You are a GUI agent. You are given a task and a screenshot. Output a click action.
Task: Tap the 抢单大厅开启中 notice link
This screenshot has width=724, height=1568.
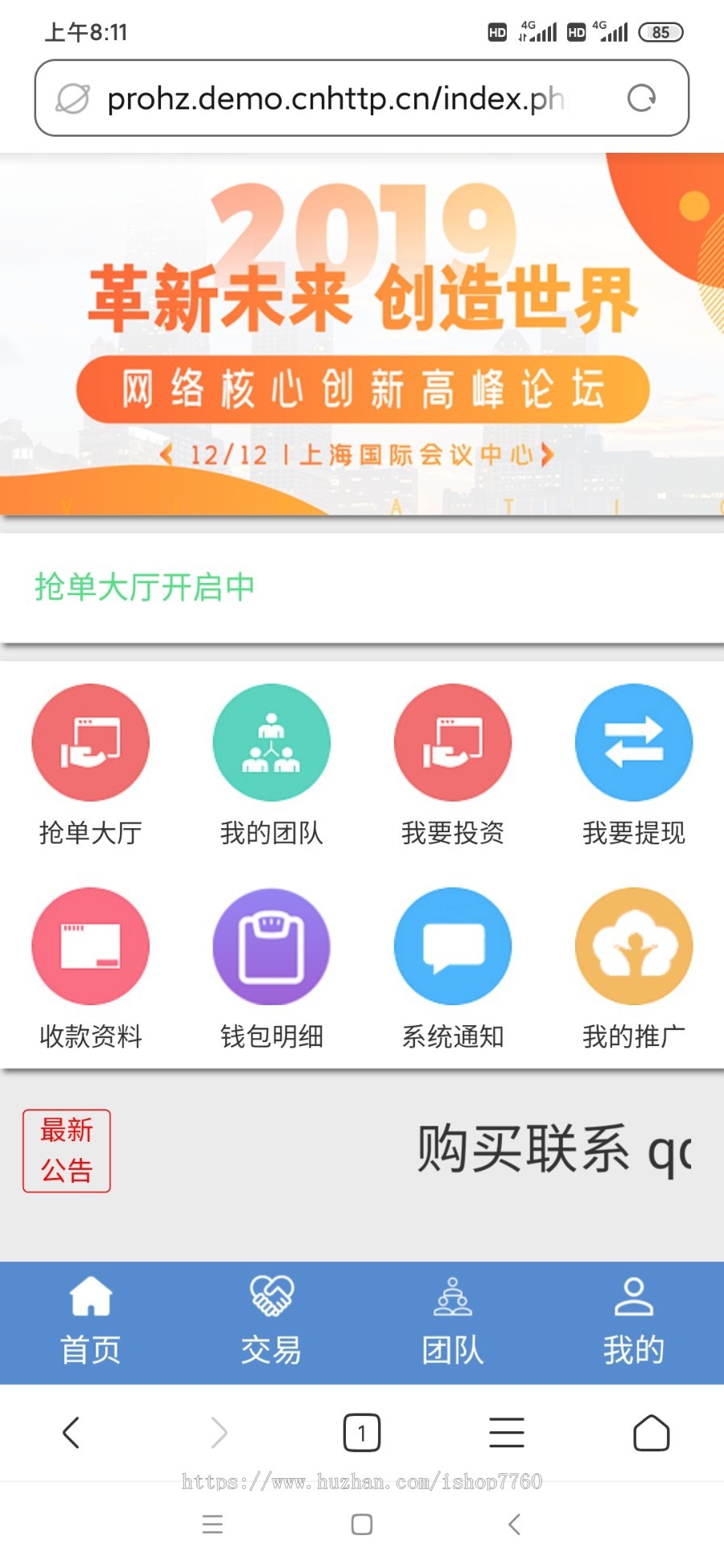coord(143,586)
